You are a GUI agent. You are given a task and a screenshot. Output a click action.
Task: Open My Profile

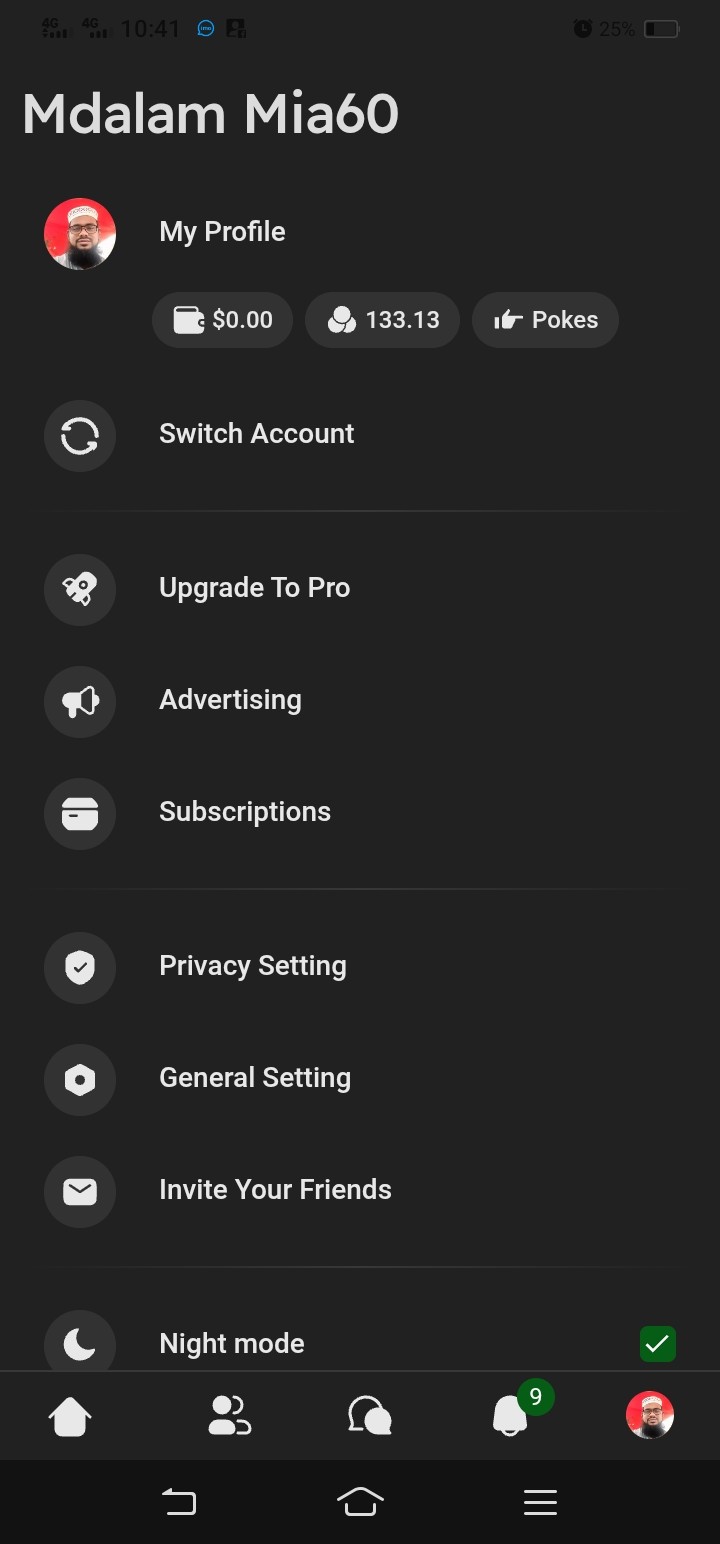[x=360, y=233]
